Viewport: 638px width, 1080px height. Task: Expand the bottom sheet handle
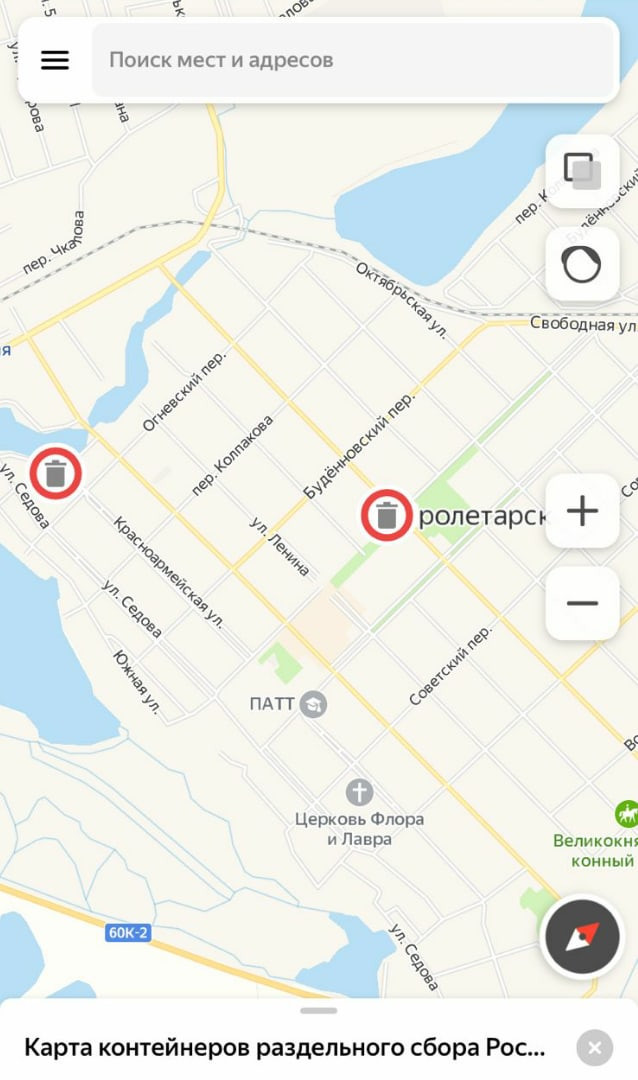coord(318,1010)
